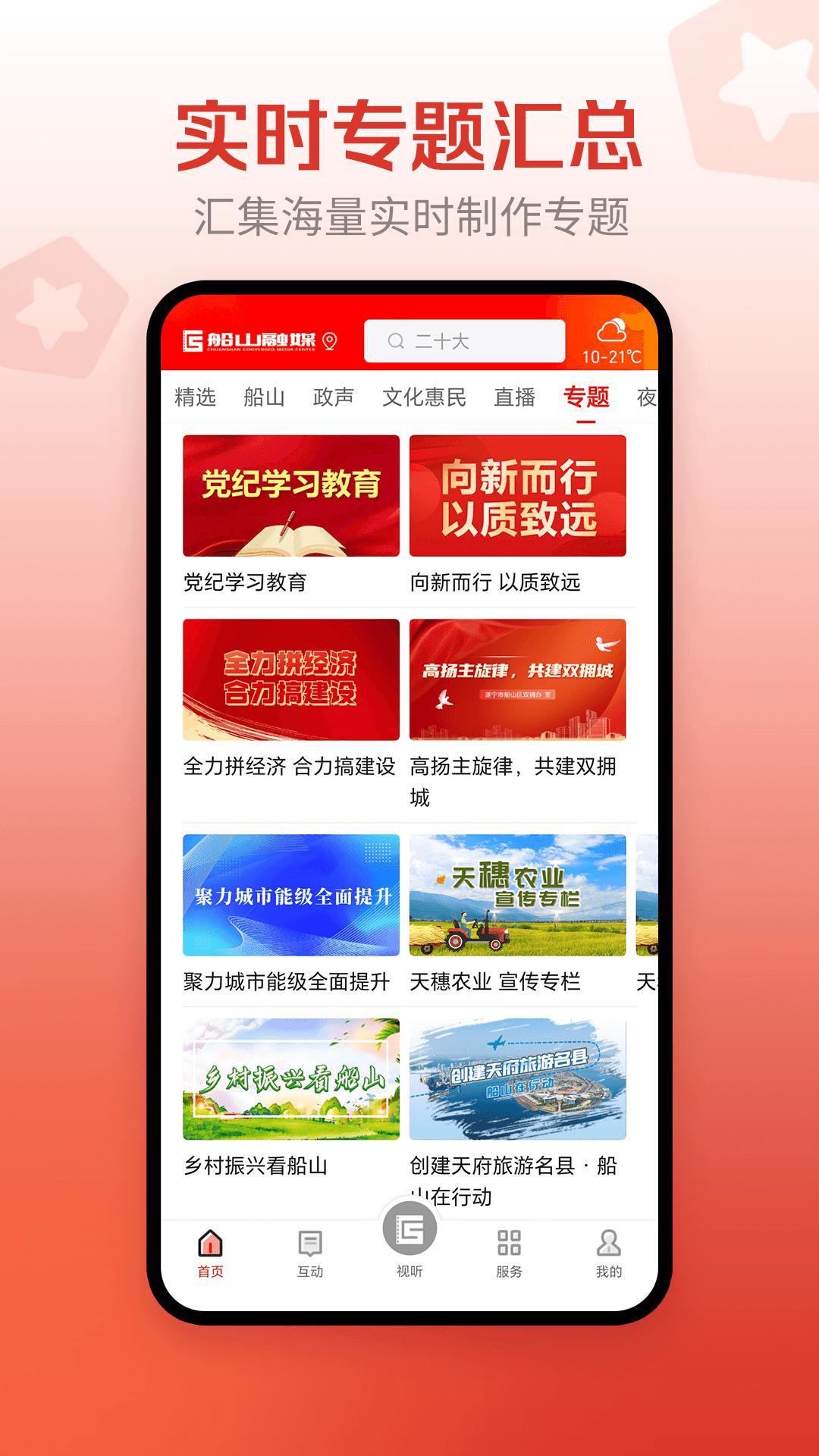Click the location pin icon
The width and height of the screenshot is (819, 1456).
click(x=329, y=341)
